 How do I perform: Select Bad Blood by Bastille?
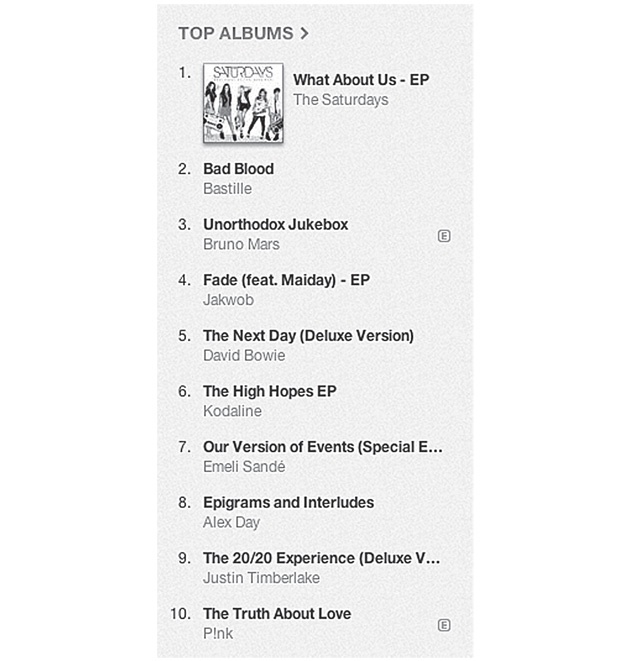[x=238, y=169]
